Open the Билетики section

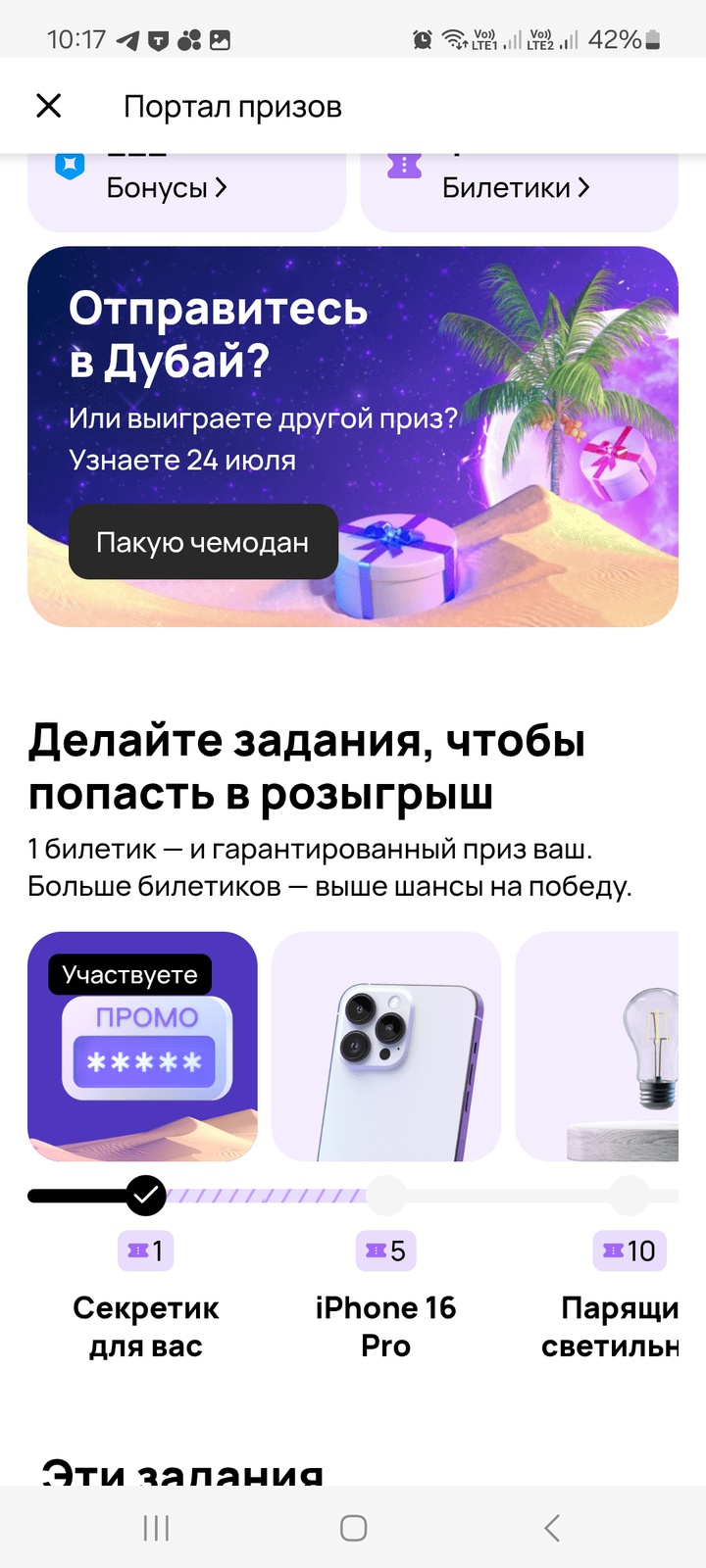click(x=516, y=187)
